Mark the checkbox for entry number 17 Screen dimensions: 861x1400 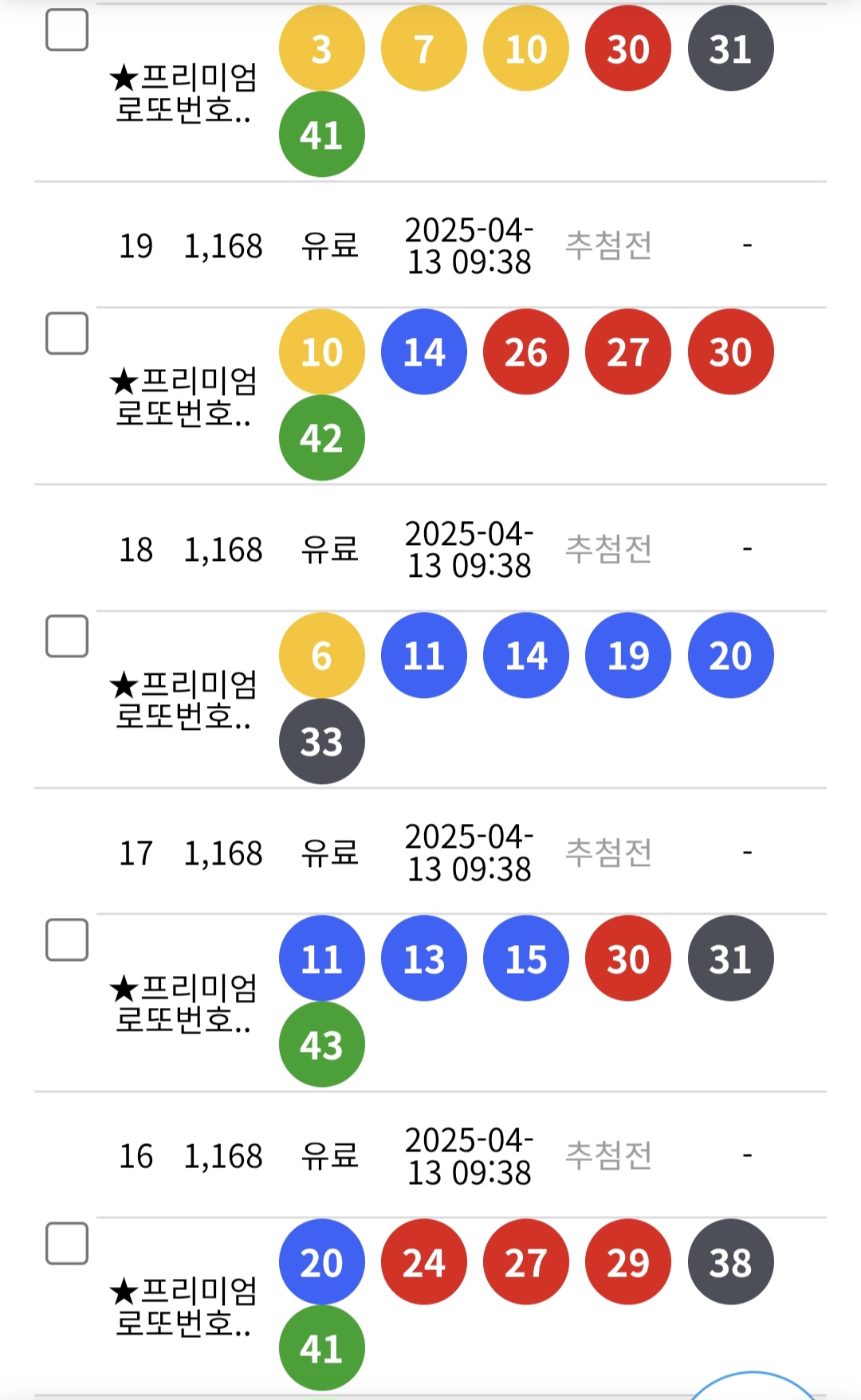pyautogui.click(x=67, y=939)
